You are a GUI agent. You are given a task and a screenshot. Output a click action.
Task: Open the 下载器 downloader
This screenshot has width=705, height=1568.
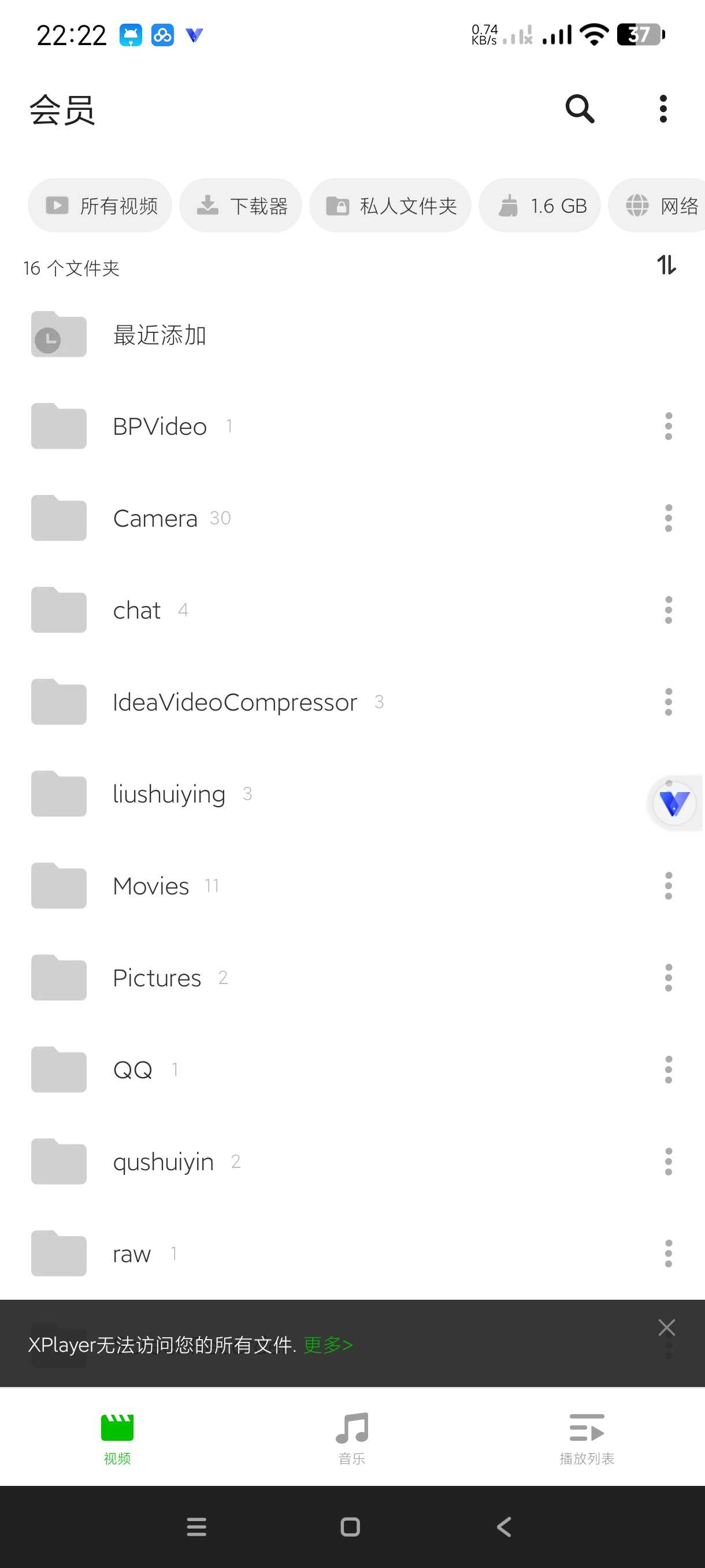click(x=240, y=205)
